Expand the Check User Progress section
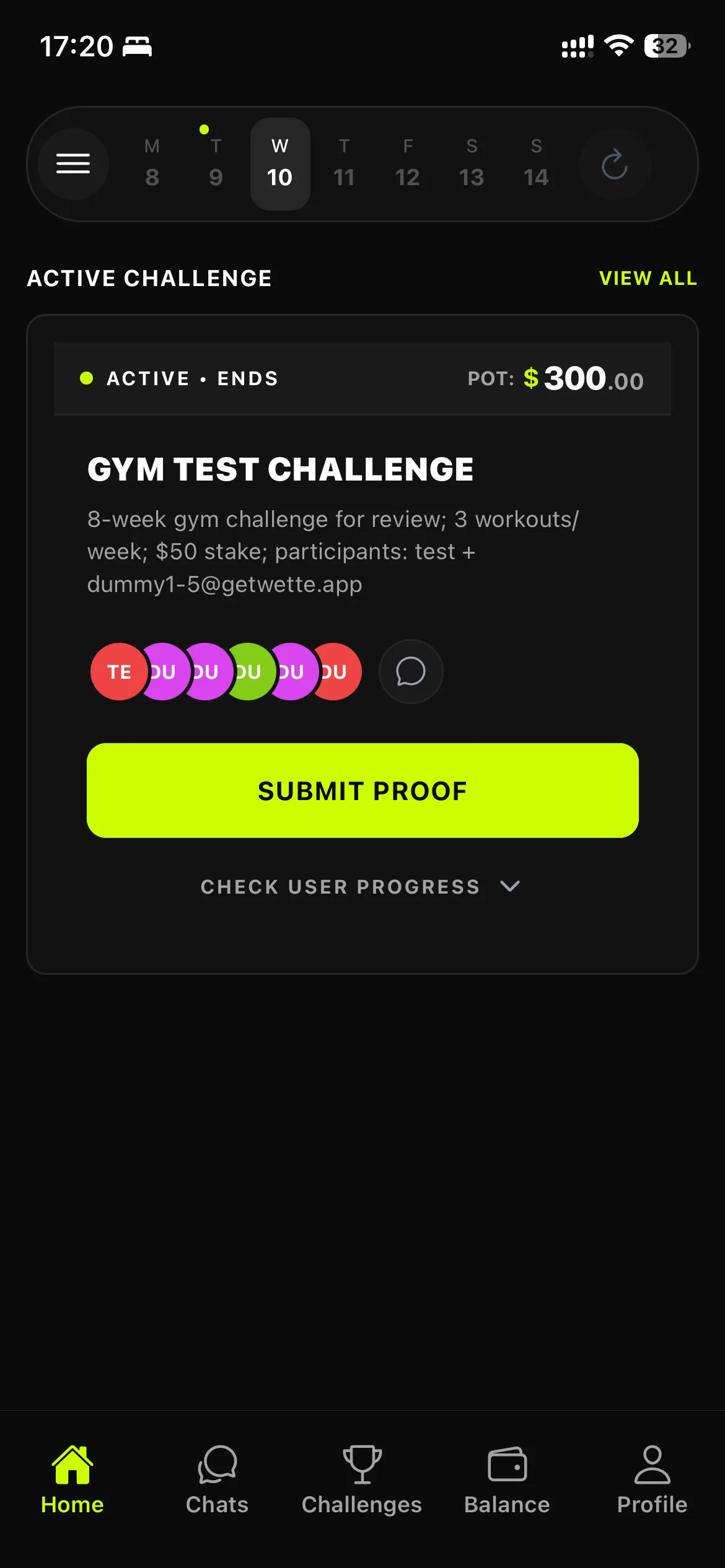 pyautogui.click(x=362, y=887)
